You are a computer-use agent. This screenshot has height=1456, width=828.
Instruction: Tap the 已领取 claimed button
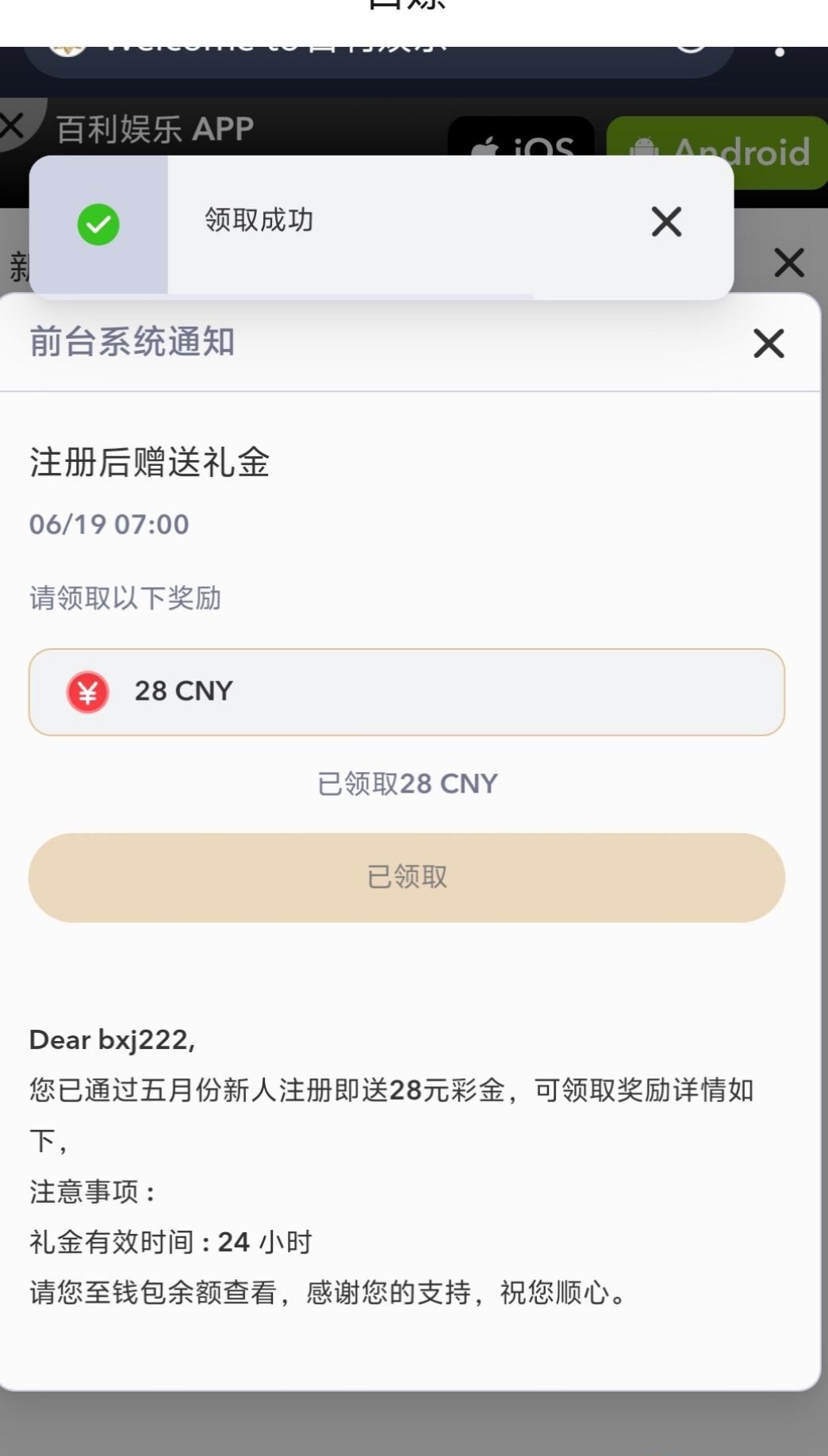coord(406,877)
